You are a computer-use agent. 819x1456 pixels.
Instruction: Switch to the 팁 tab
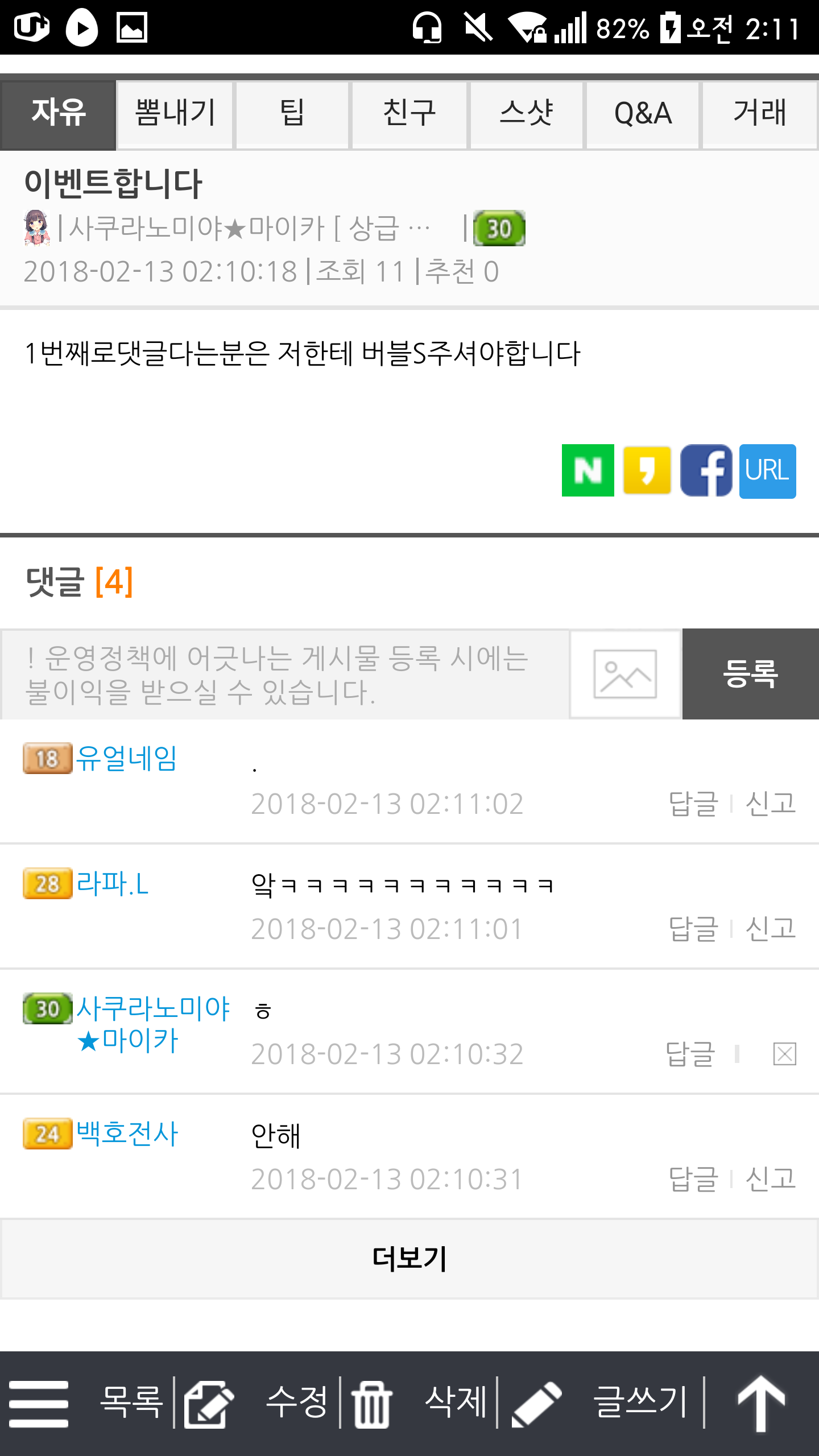[x=292, y=114]
